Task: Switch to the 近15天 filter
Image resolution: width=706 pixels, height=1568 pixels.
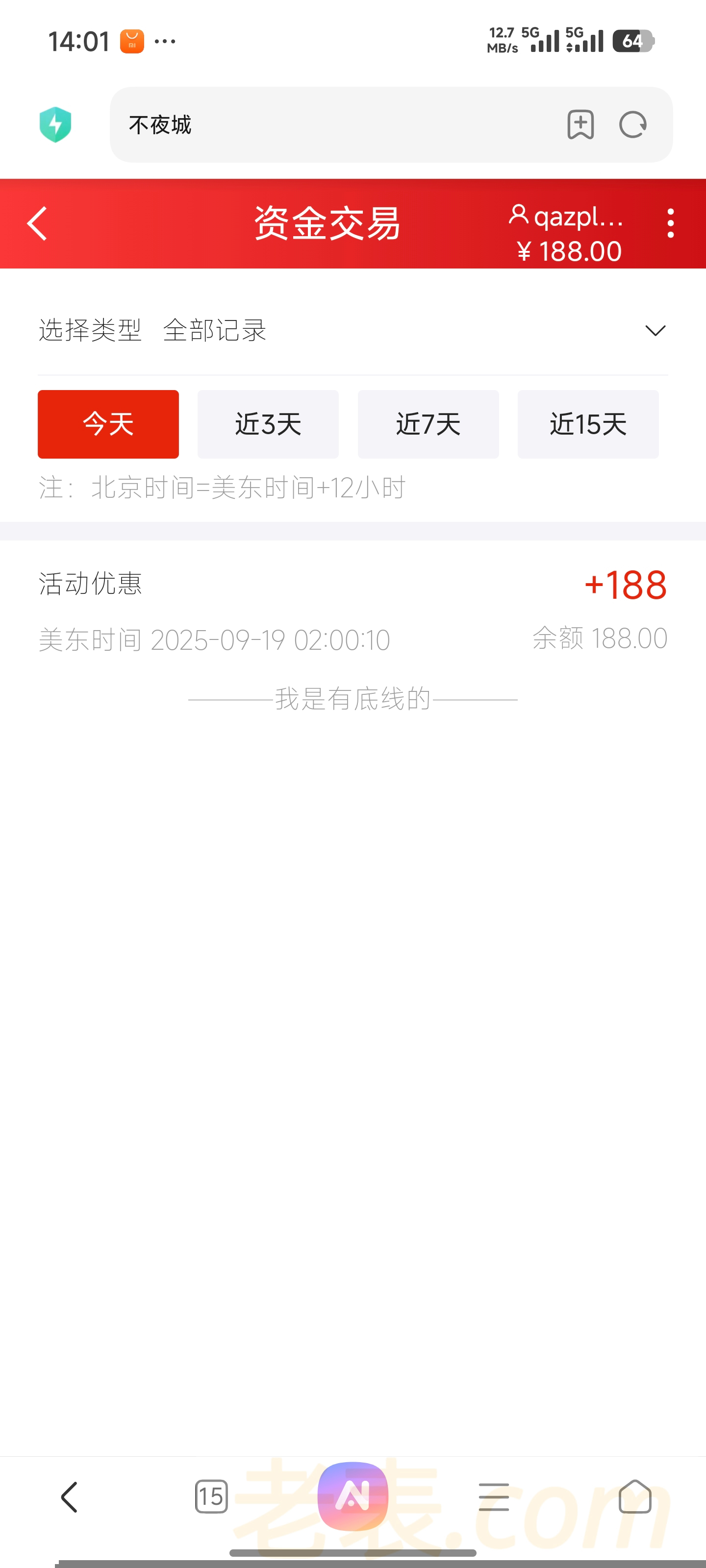Action: [x=588, y=424]
